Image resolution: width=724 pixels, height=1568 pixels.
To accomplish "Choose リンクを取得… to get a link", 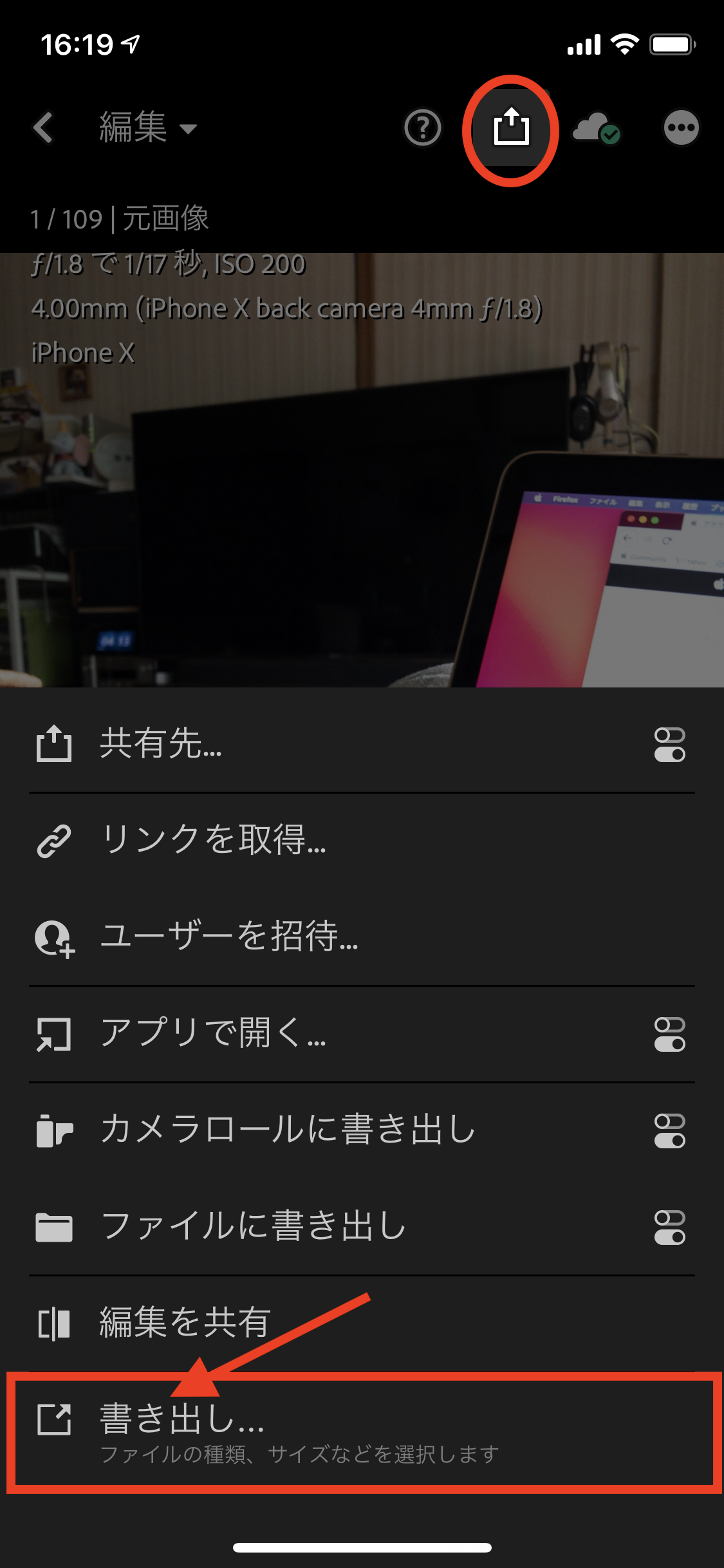I will (x=212, y=840).
